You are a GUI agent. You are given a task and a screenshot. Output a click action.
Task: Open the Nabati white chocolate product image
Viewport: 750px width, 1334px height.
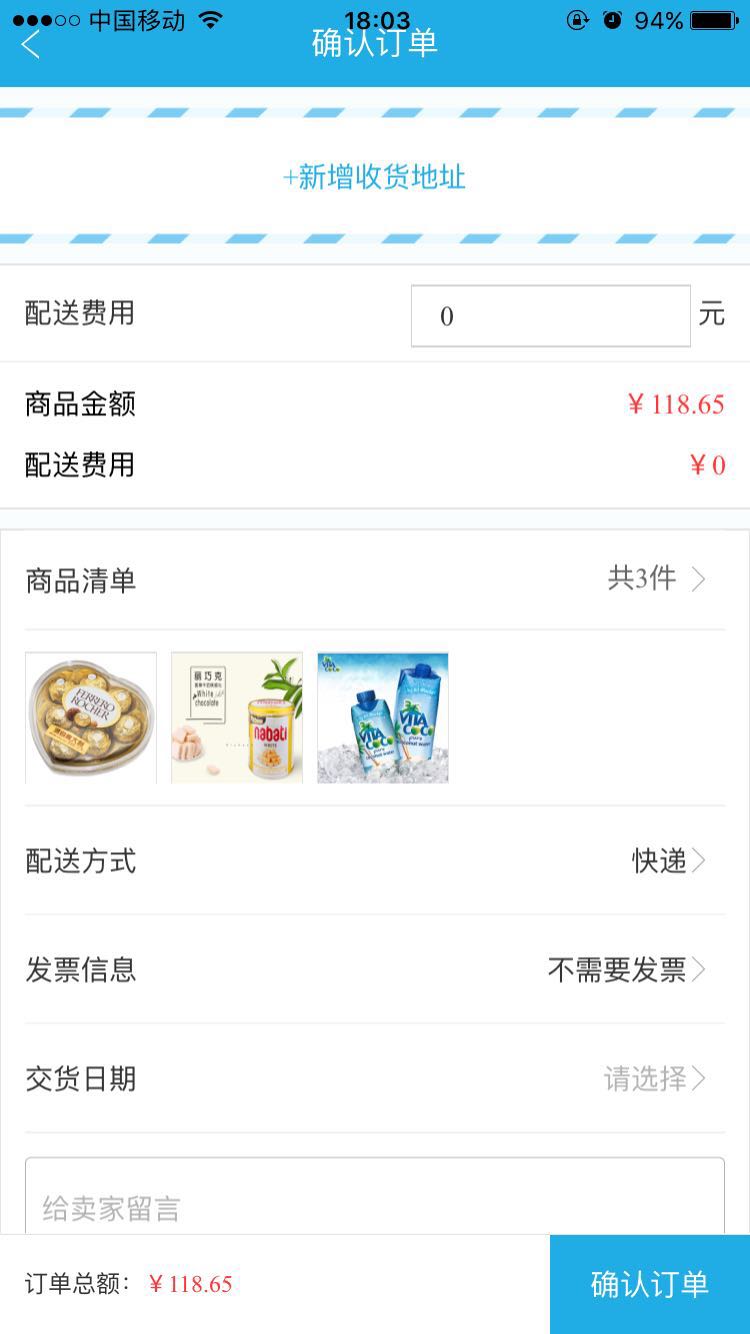(236, 718)
